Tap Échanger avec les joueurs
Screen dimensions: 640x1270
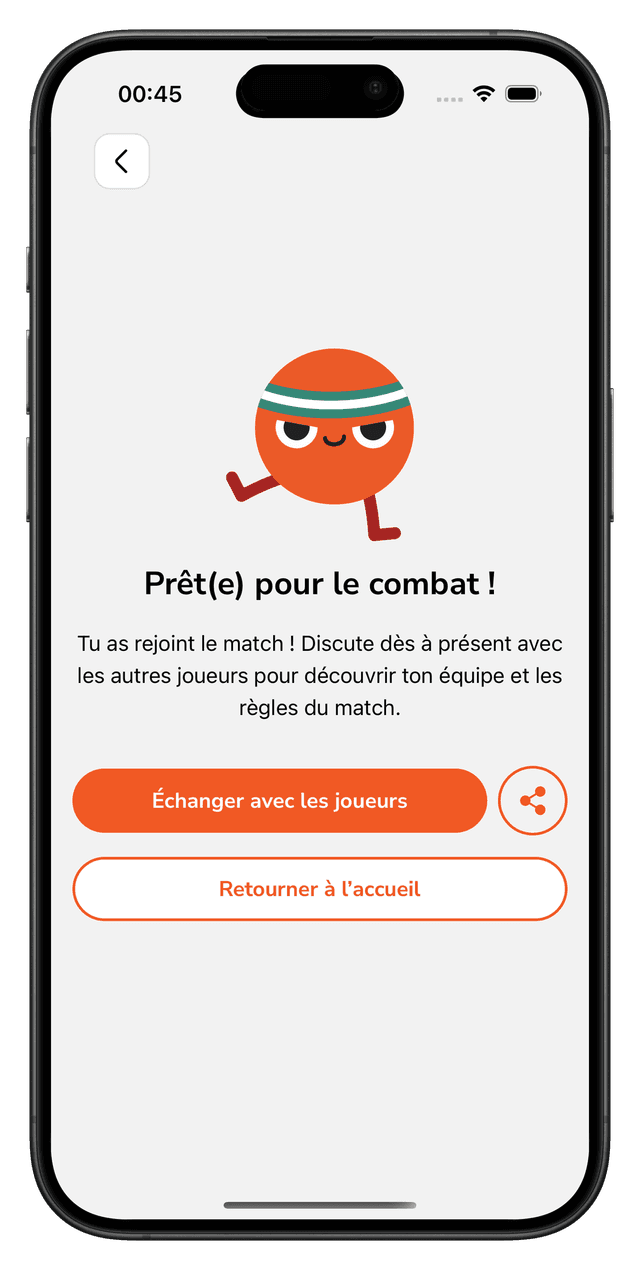[279, 801]
